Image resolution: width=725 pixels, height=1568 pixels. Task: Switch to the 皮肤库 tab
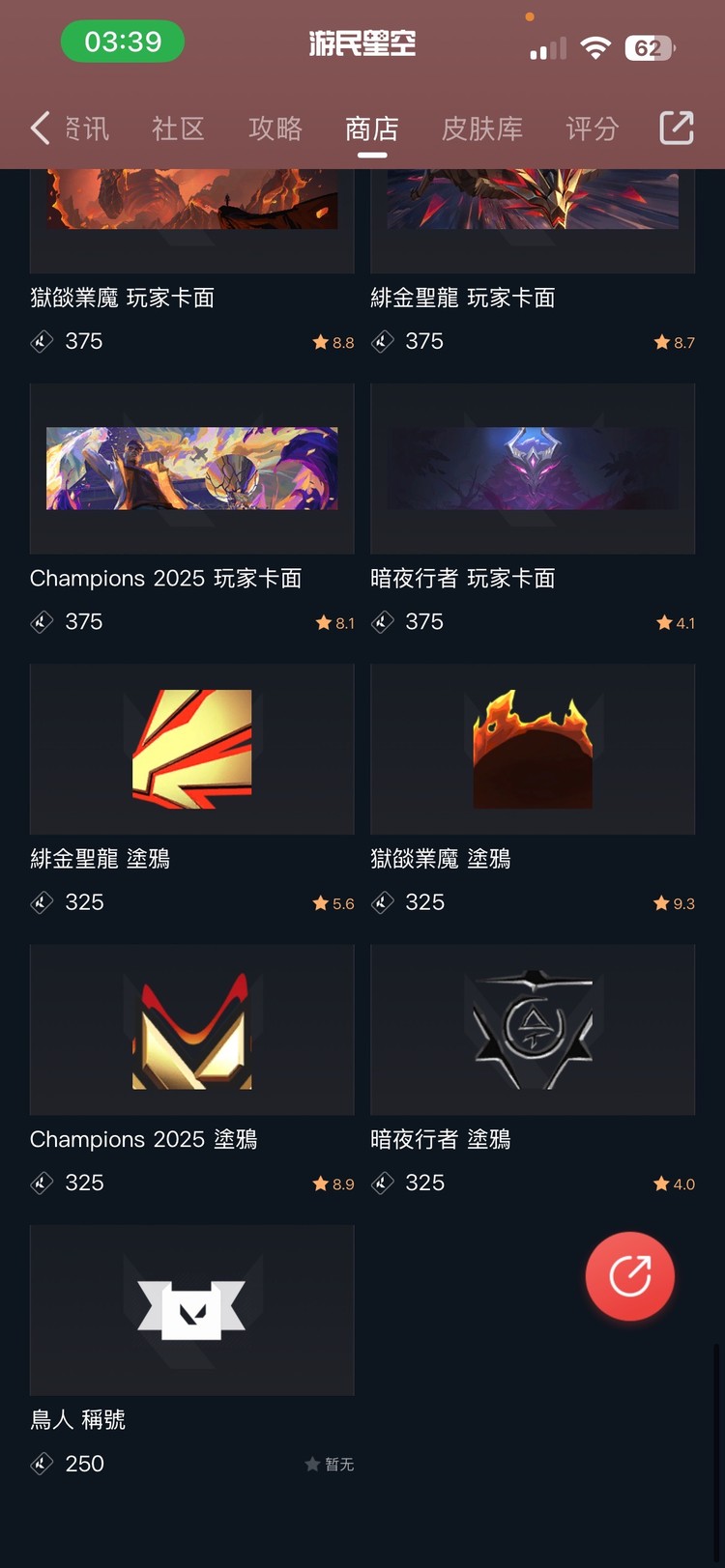(x=481, y=128)
